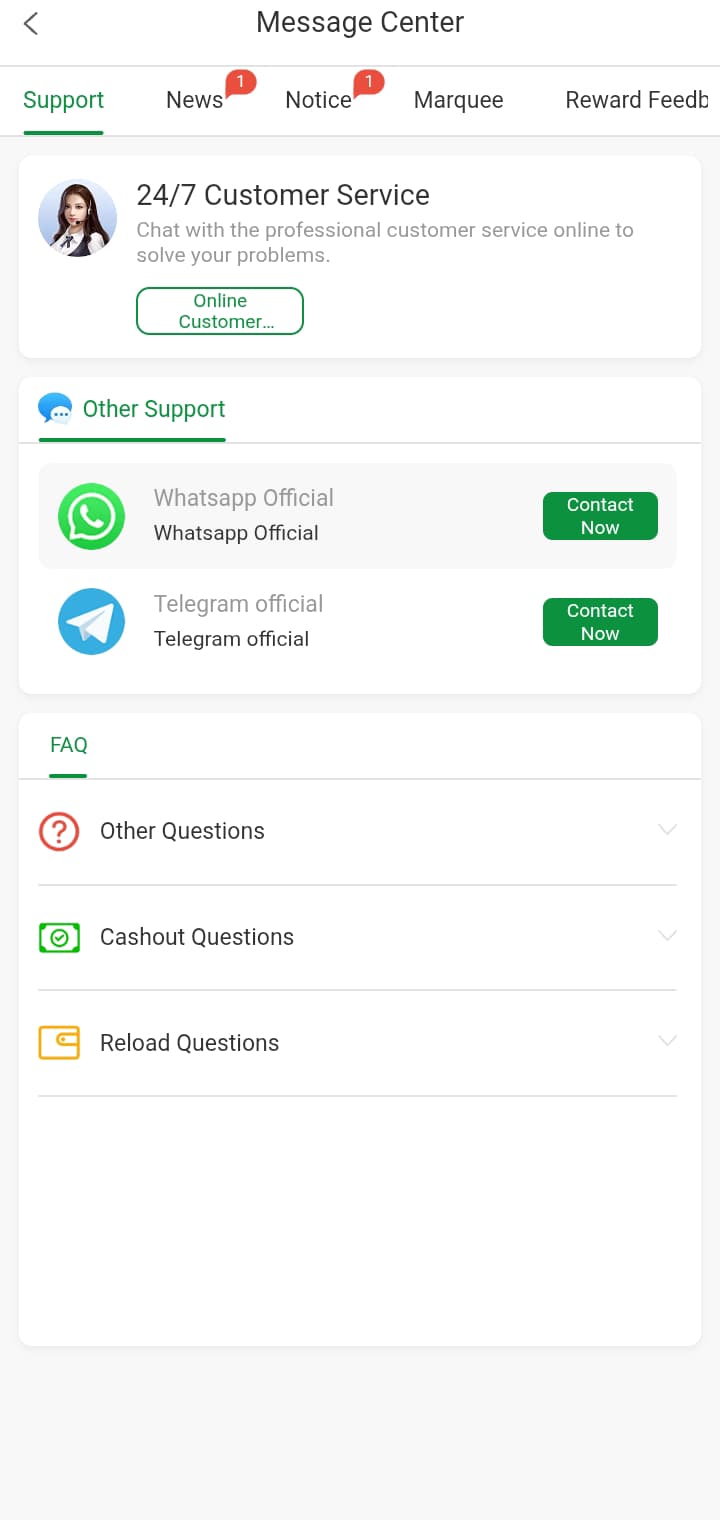Open Online Customer service chat

click(x=220, y=311)
